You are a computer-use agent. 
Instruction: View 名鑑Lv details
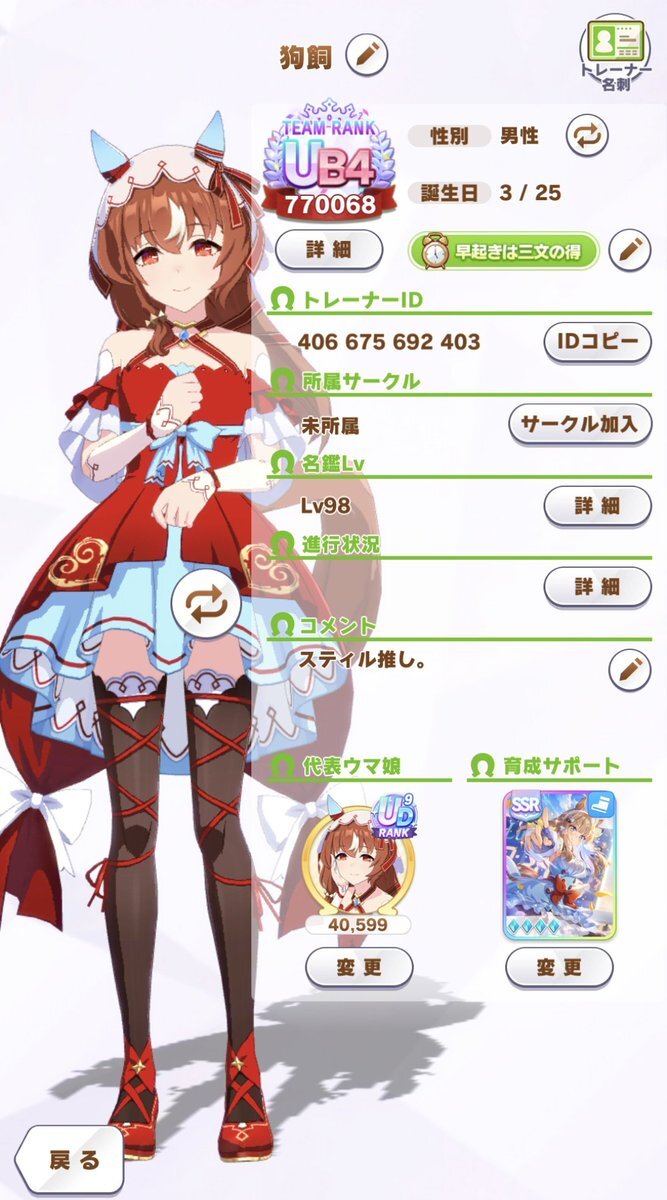597,505
